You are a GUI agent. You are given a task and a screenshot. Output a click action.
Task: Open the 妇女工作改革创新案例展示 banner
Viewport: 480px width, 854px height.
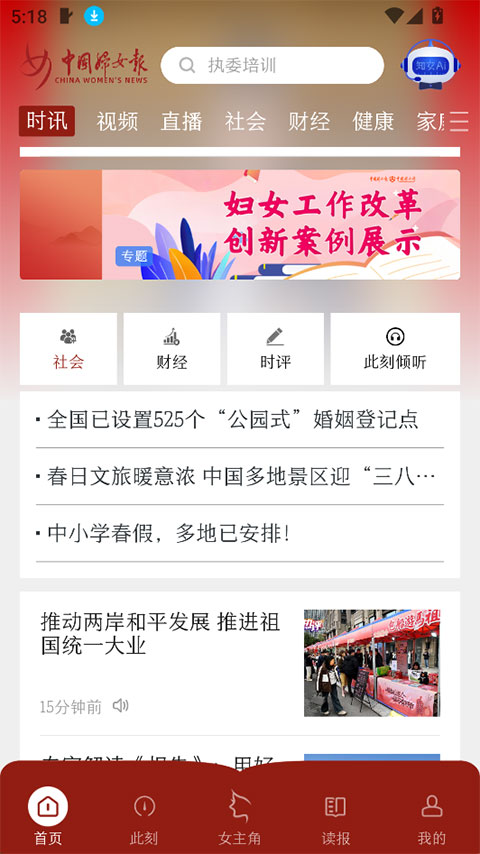click(240, 224)
